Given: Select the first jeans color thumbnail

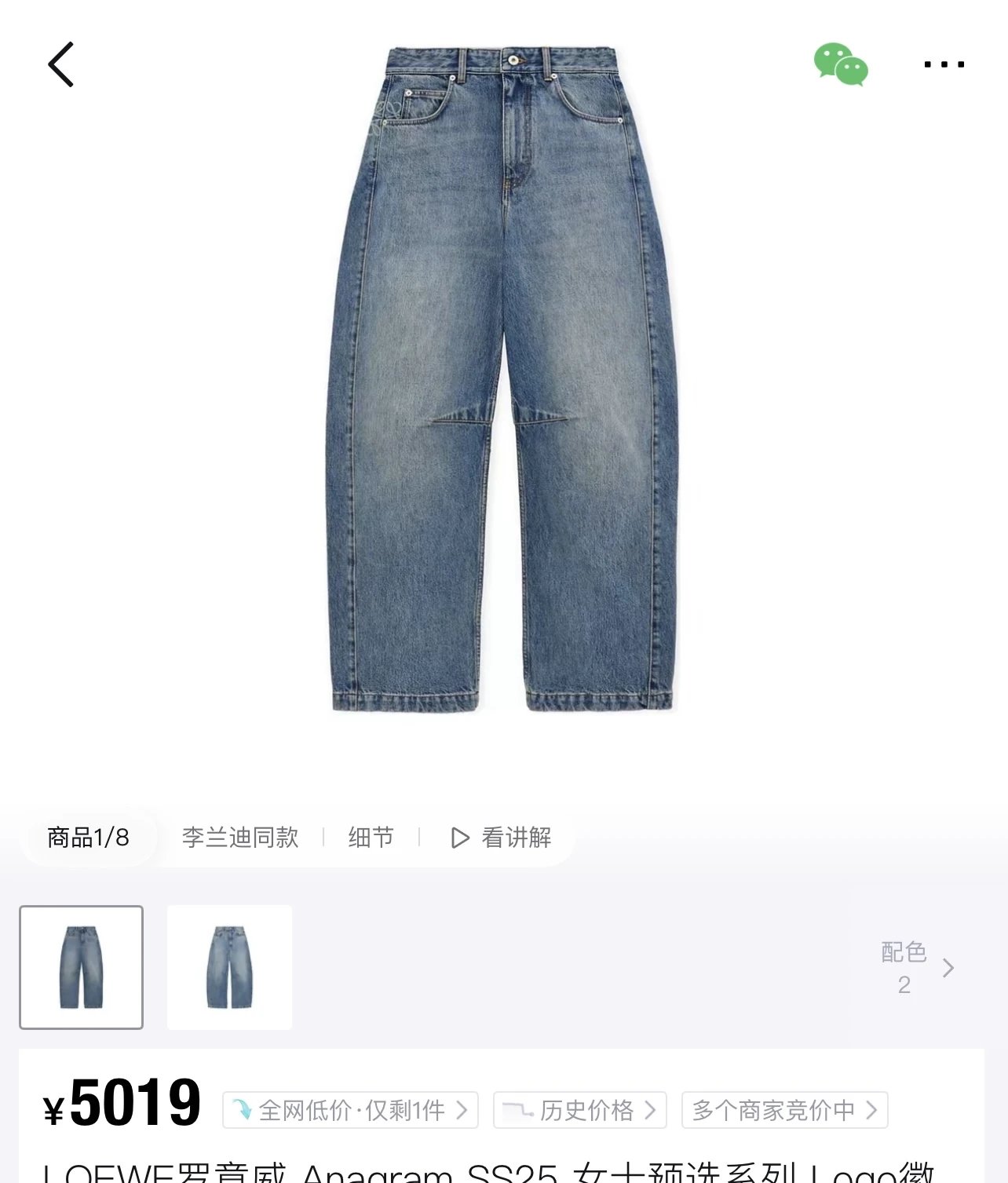Looking at the screenshot, I should click(82, 967).
